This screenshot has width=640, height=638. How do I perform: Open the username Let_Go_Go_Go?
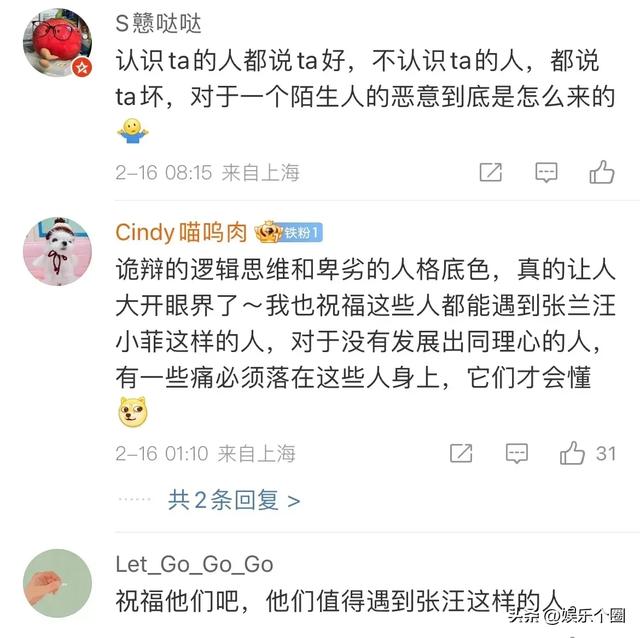(x=194, y=564)
